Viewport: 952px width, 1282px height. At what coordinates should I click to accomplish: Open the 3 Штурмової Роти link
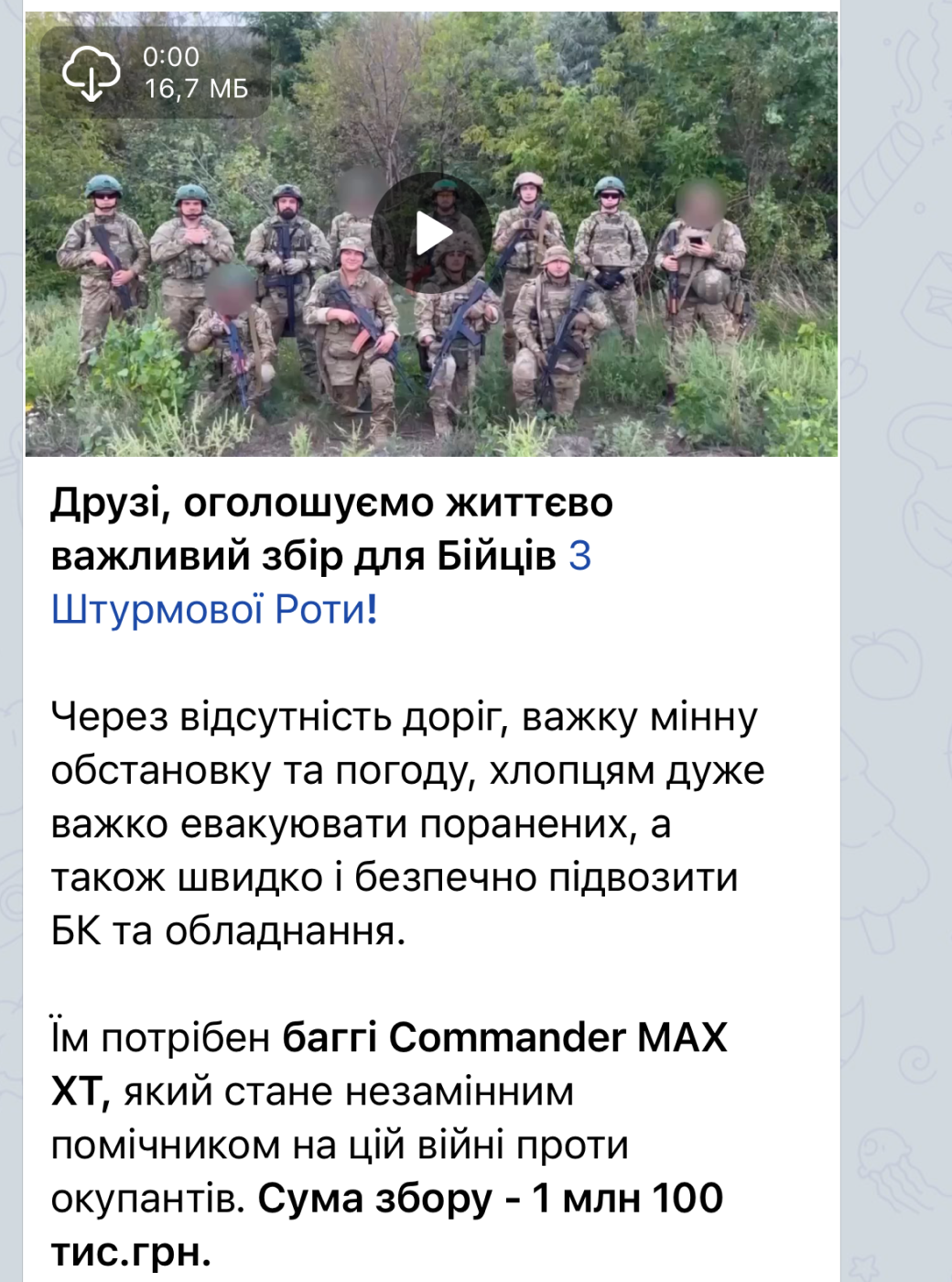pyautogui.click(x=211, y=608)
